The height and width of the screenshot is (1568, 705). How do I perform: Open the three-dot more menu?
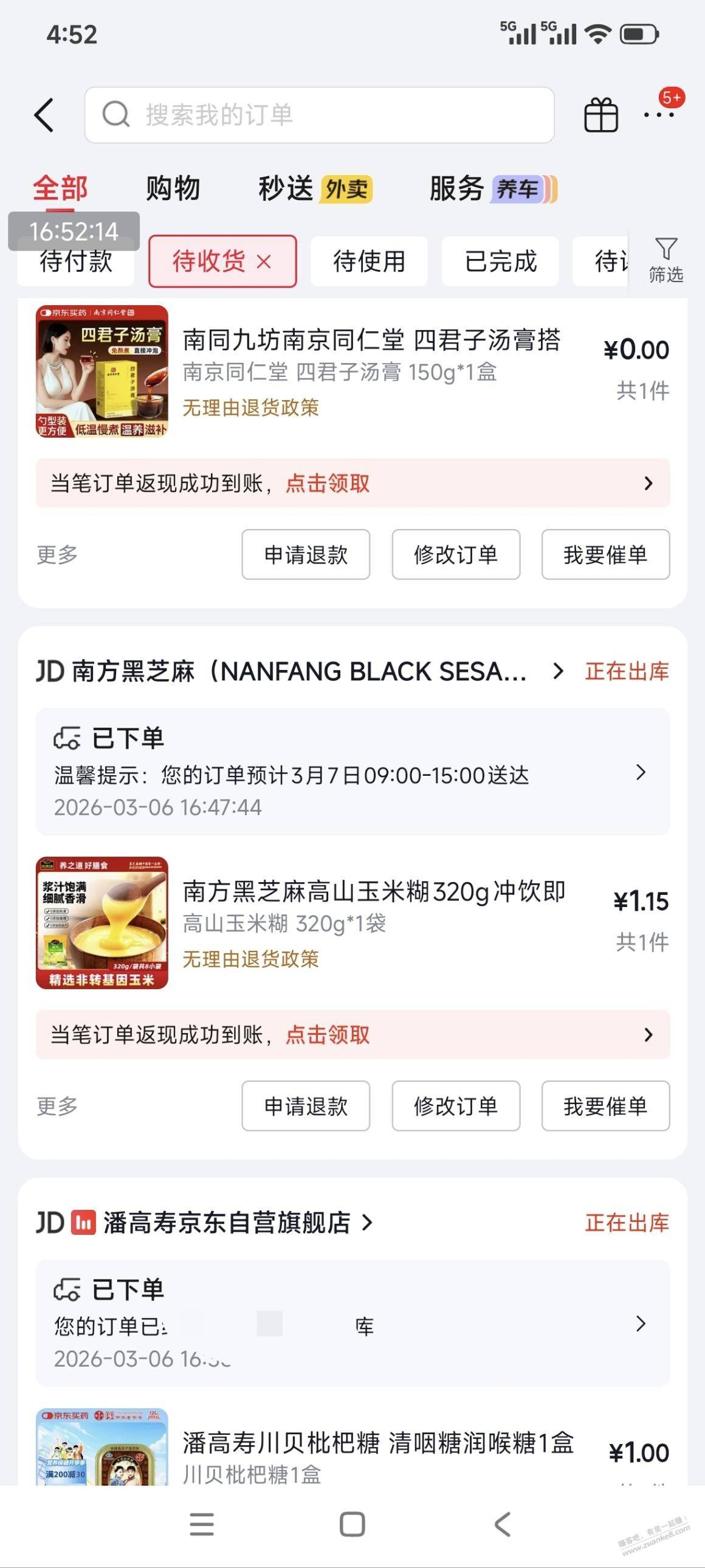coord(659,114)
